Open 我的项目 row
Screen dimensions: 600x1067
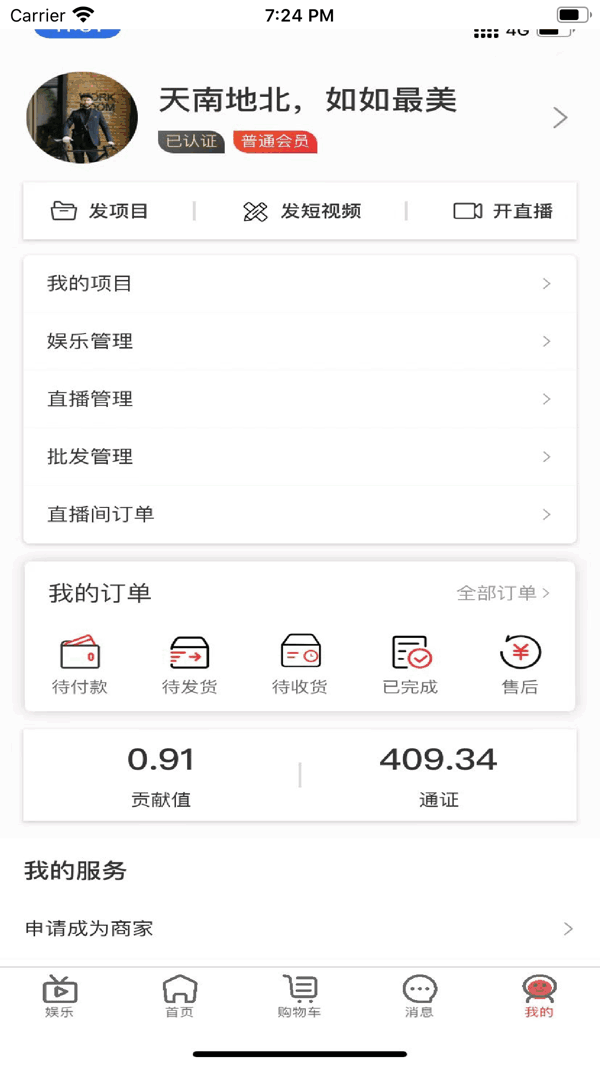tap(299, 284)
